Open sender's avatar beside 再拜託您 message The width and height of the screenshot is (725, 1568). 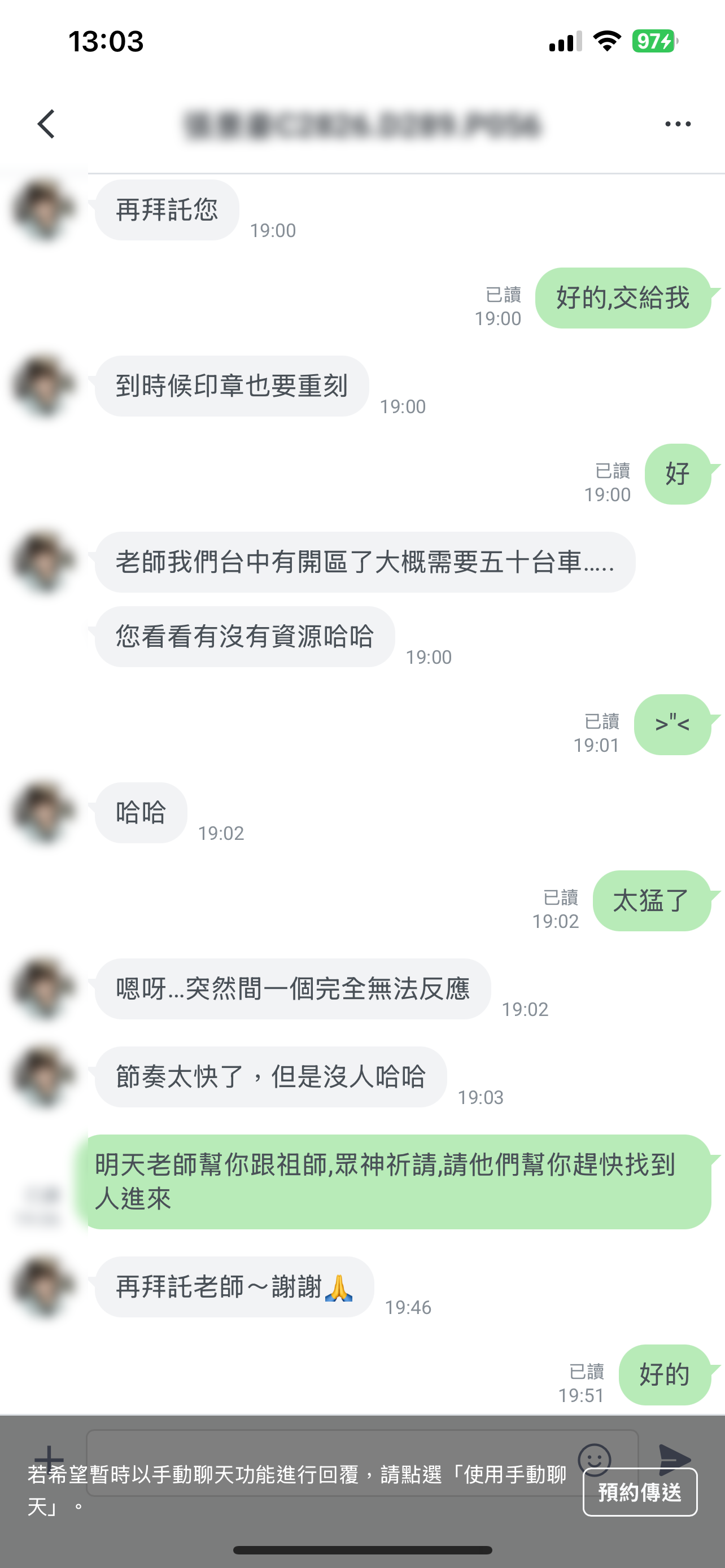click(x=44, y=209)
